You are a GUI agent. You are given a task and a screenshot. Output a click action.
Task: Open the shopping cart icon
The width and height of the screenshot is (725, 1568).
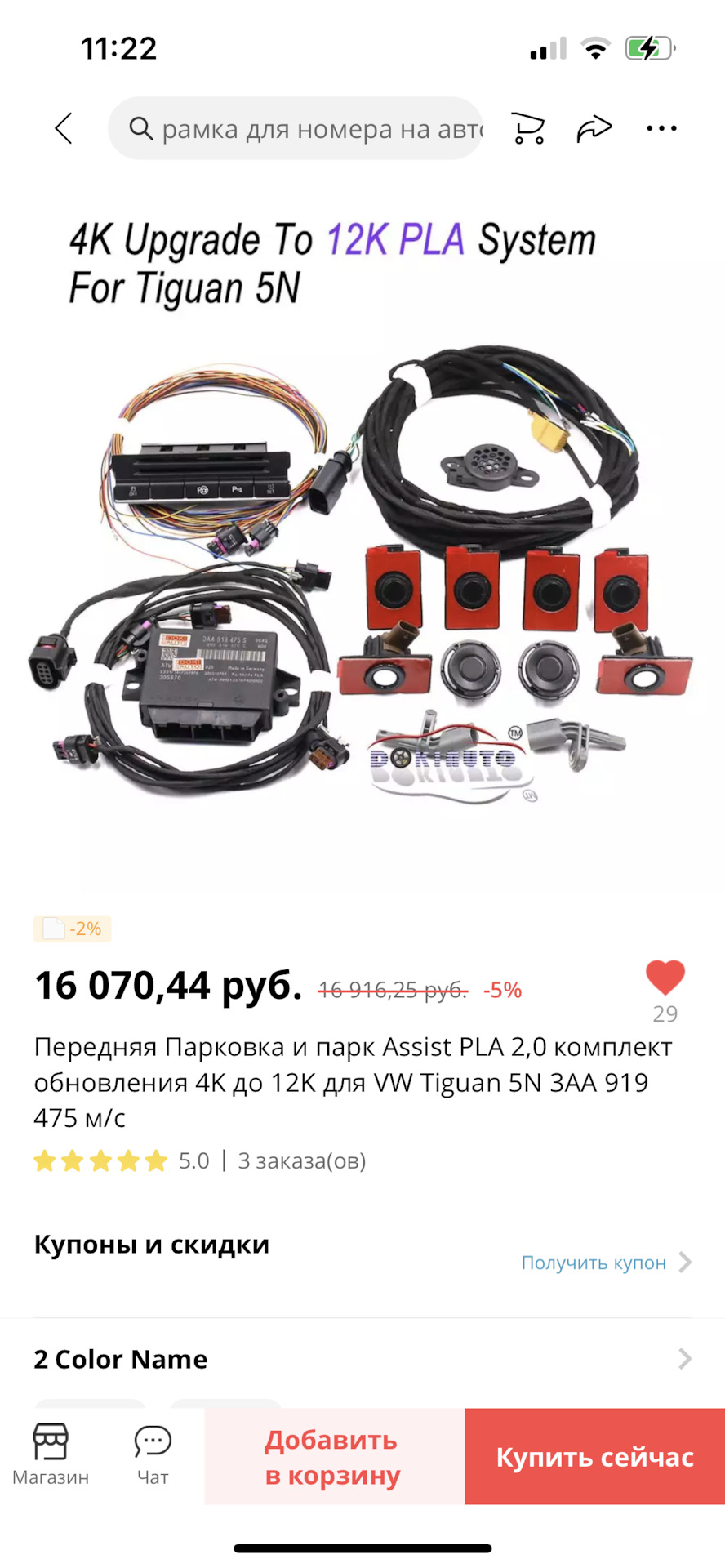[x=528, y=128]
